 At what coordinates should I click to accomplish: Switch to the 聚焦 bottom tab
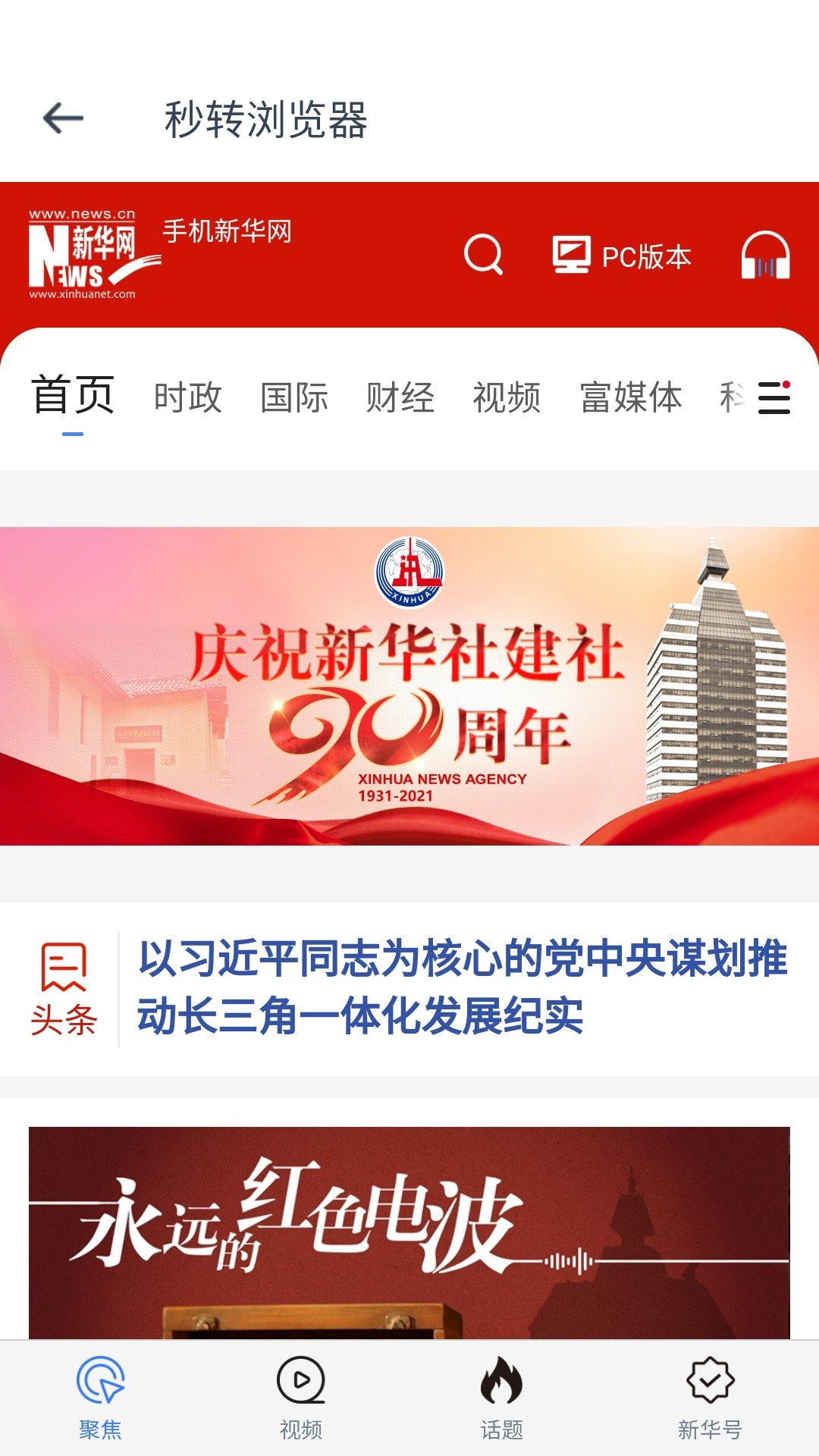[100, 1398]
